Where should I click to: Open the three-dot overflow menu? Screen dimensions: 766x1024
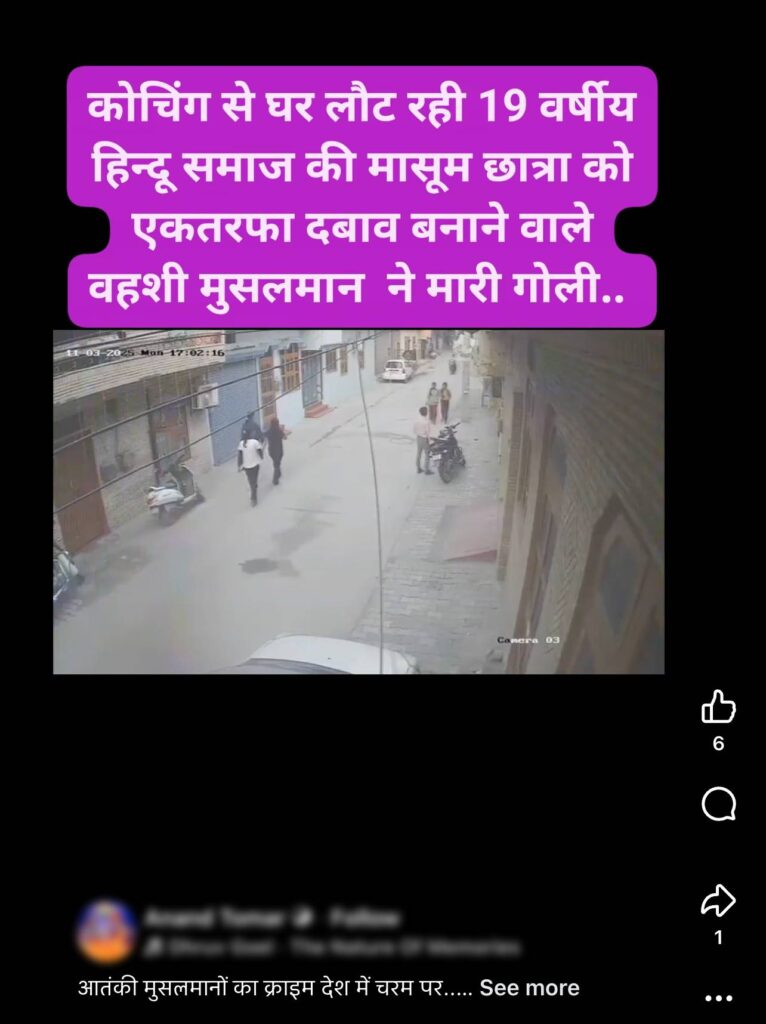[x=718, y=997]
